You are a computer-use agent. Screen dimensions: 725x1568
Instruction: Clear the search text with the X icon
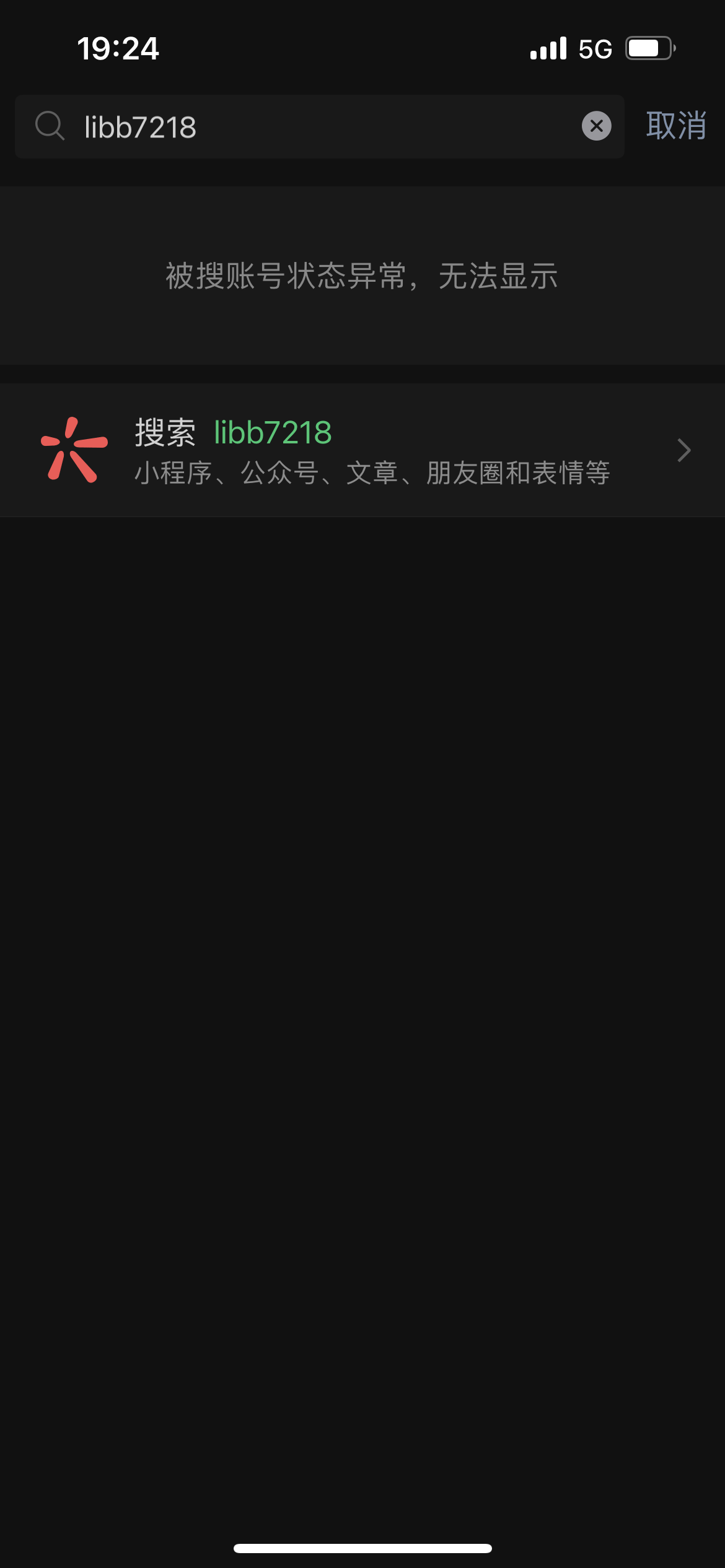click(x=596, y=126)
